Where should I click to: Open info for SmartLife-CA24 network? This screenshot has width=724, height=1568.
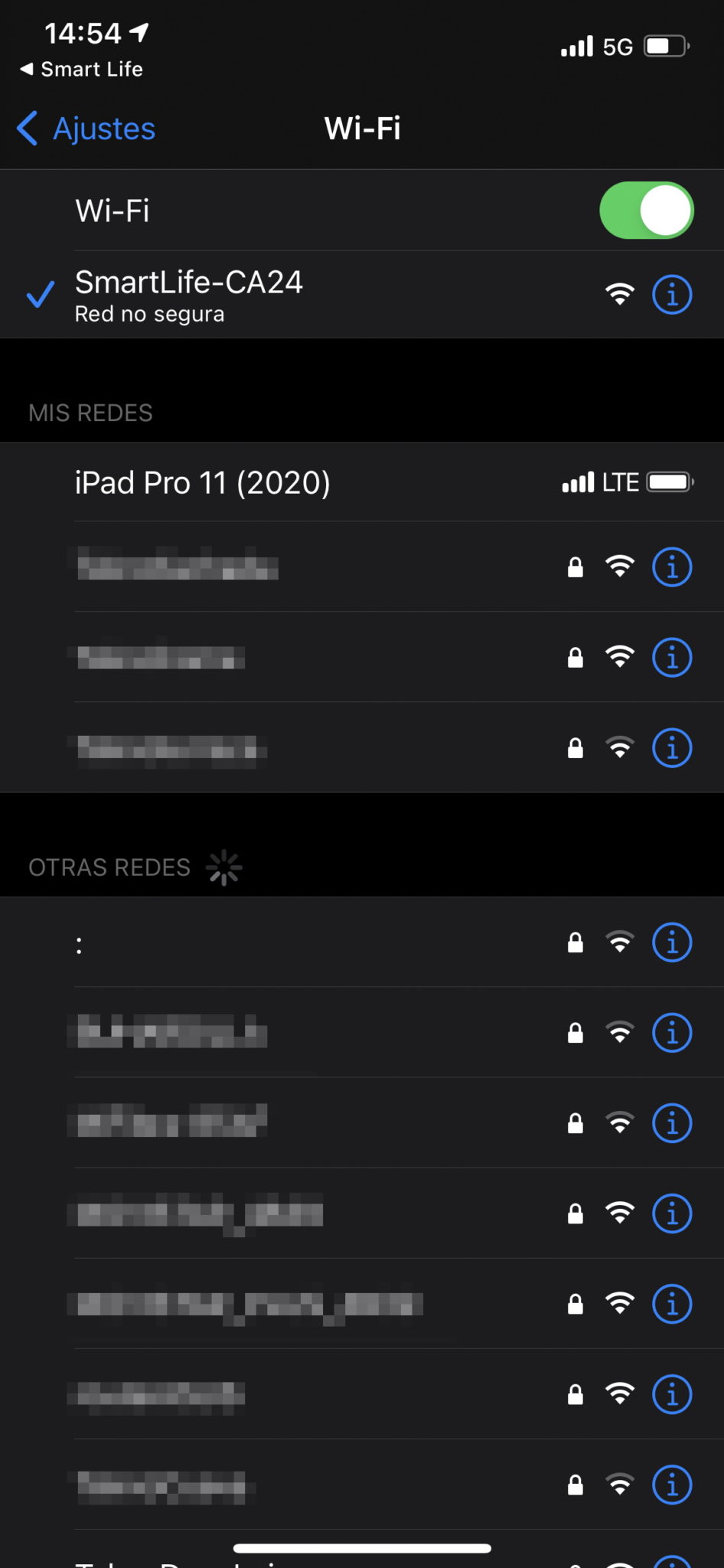671,295
